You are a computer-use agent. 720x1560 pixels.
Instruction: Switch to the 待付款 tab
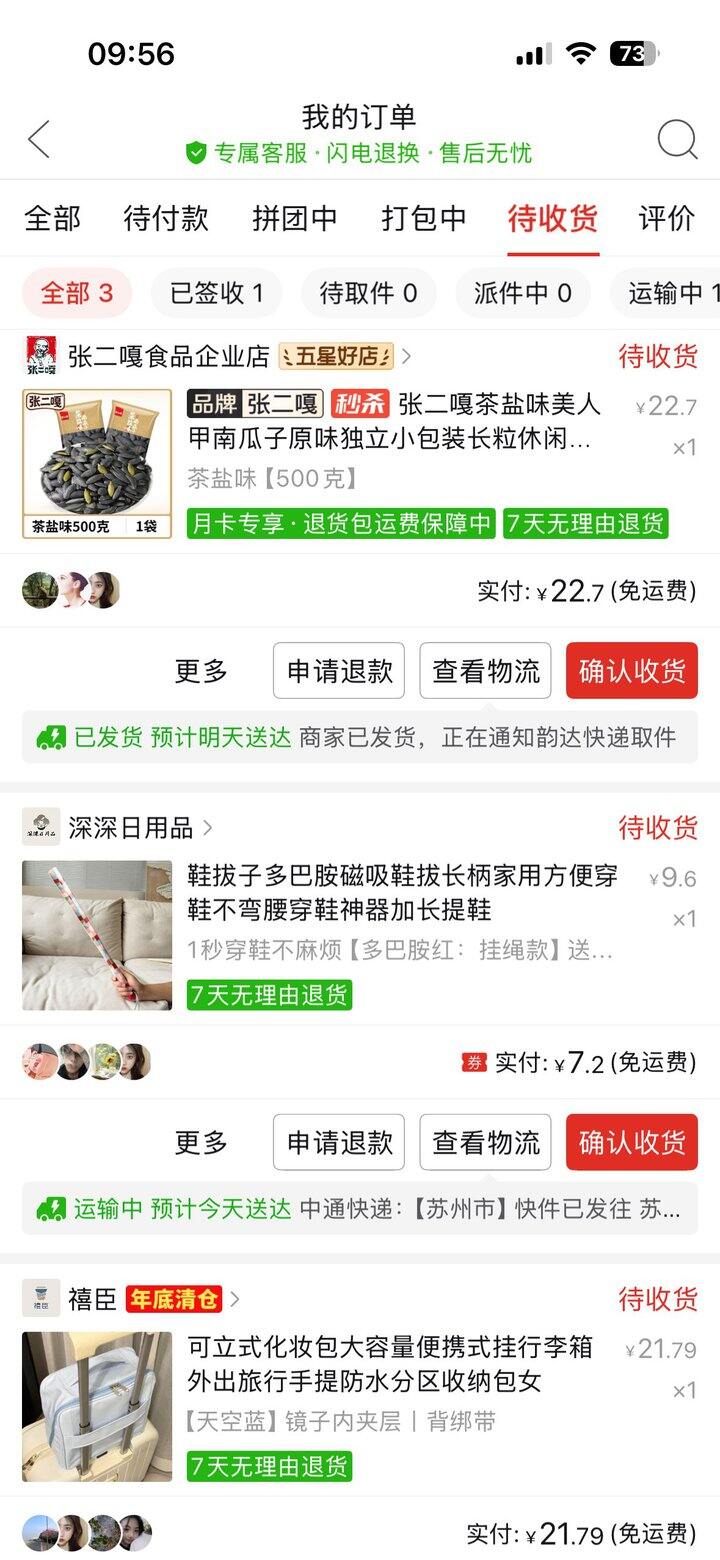(x=166, y=218)
